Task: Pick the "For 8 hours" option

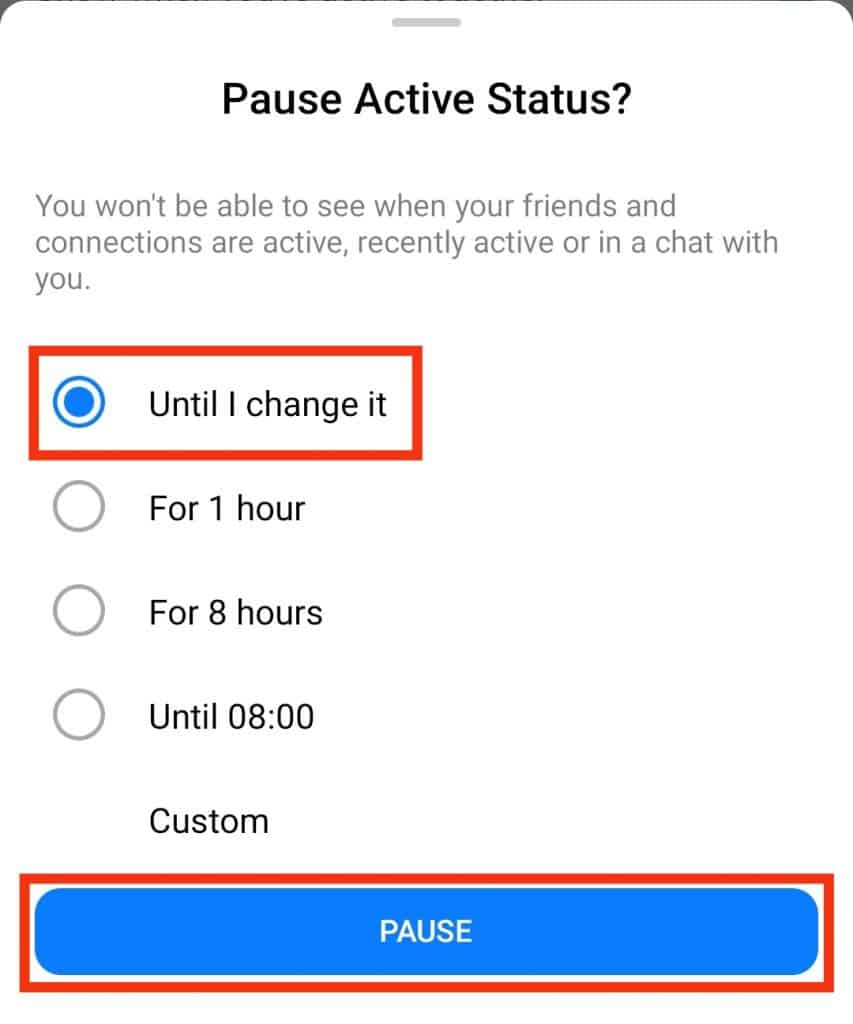Action: point(78,612)
